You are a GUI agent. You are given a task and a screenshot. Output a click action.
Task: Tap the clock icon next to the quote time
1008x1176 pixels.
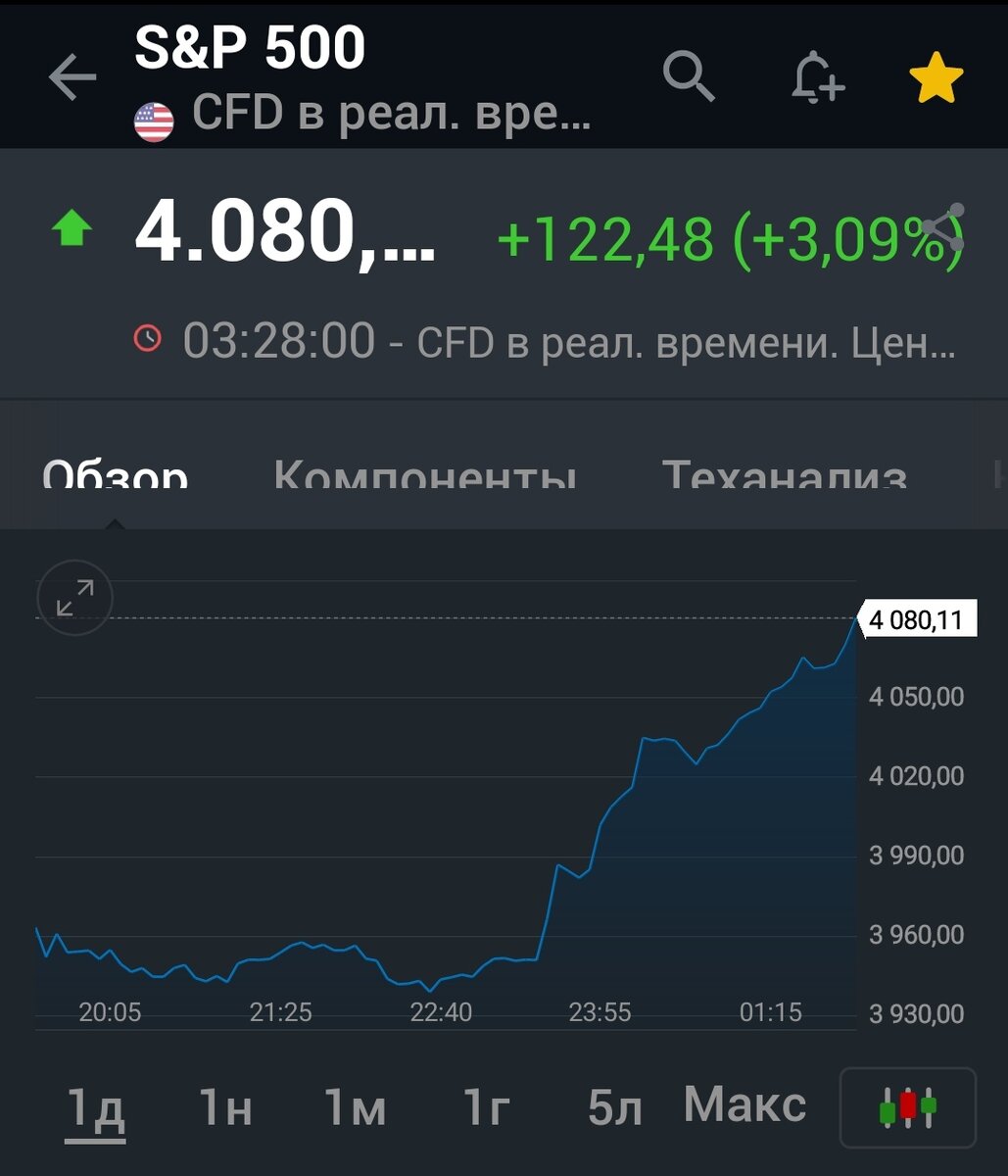(150, 339)
